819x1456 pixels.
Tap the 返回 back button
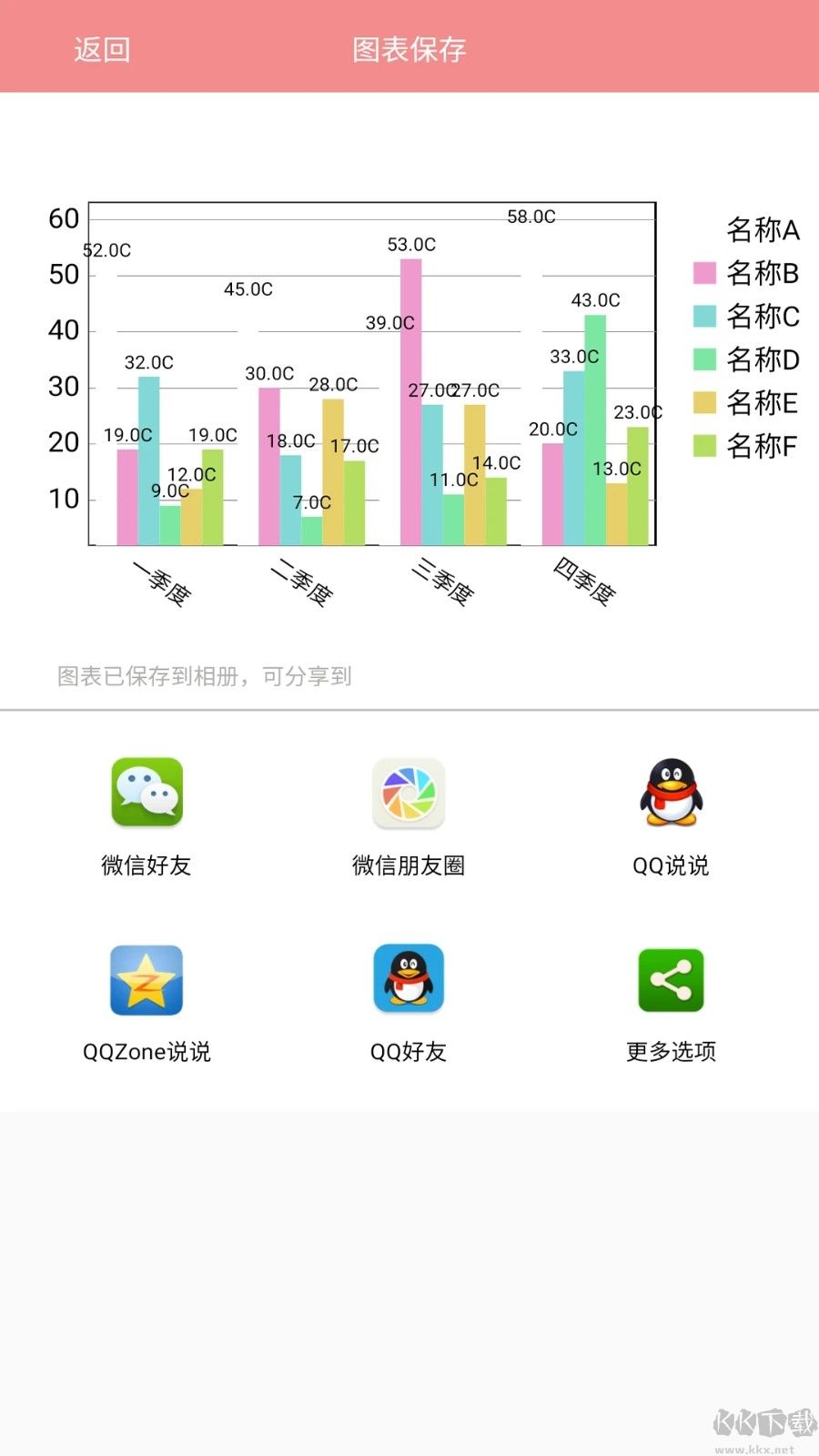pos(100,50)
